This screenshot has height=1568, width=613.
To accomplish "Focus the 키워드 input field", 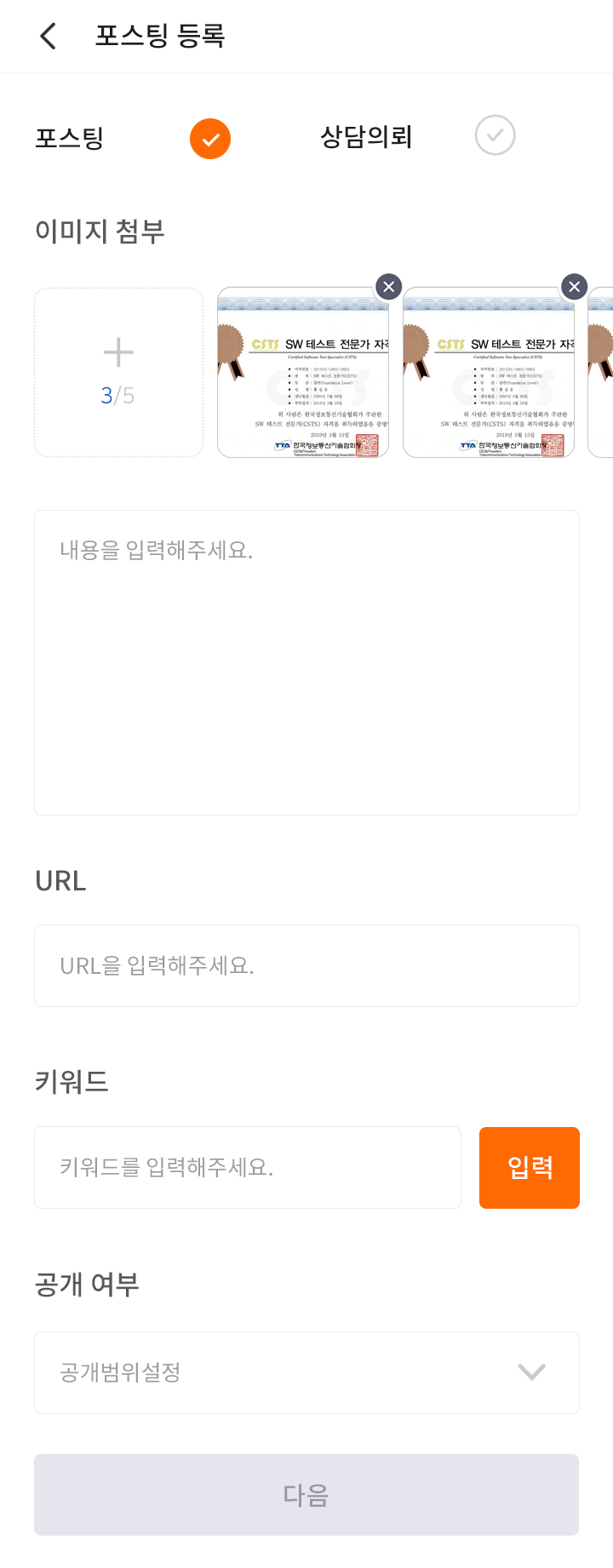I will tap(247, 1167).
